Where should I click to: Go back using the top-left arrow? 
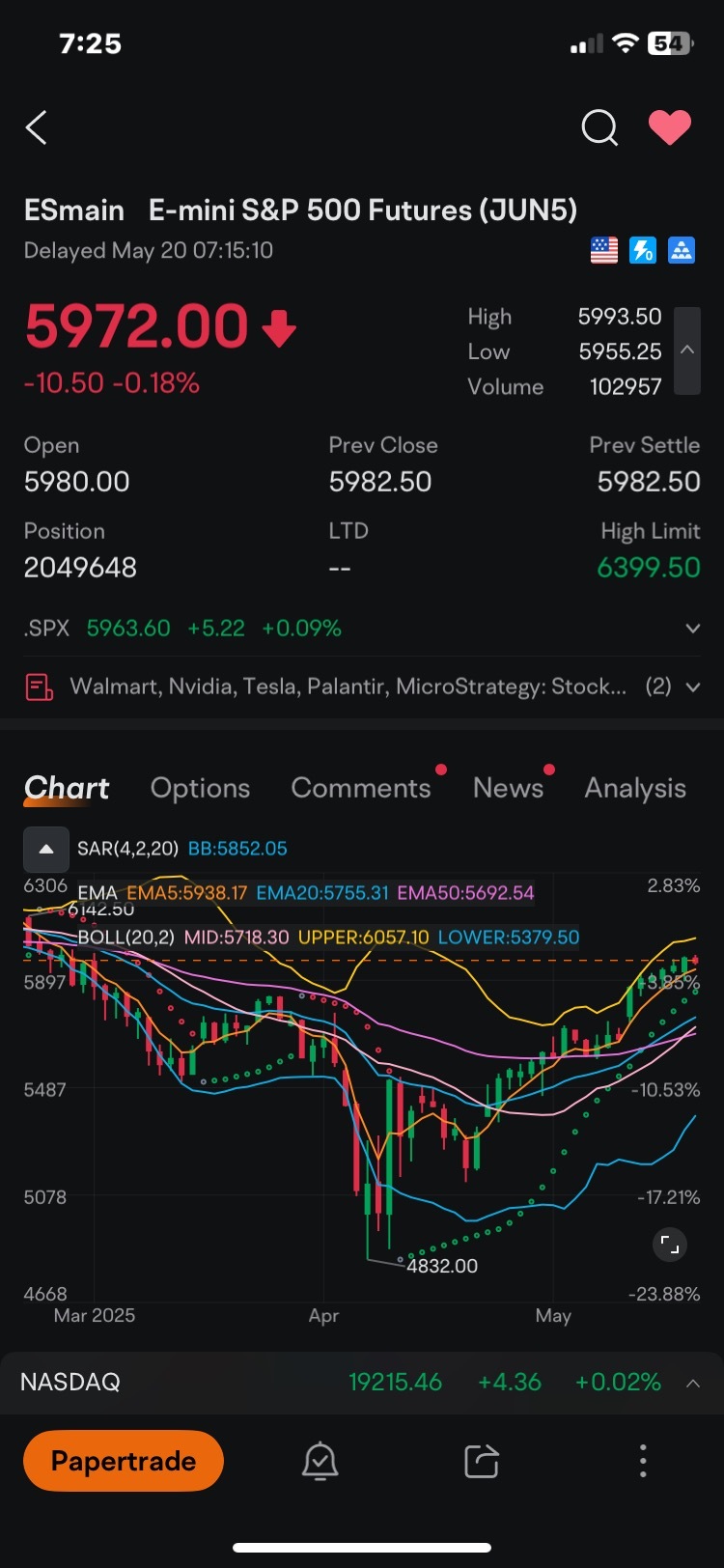tap(37, 127)
